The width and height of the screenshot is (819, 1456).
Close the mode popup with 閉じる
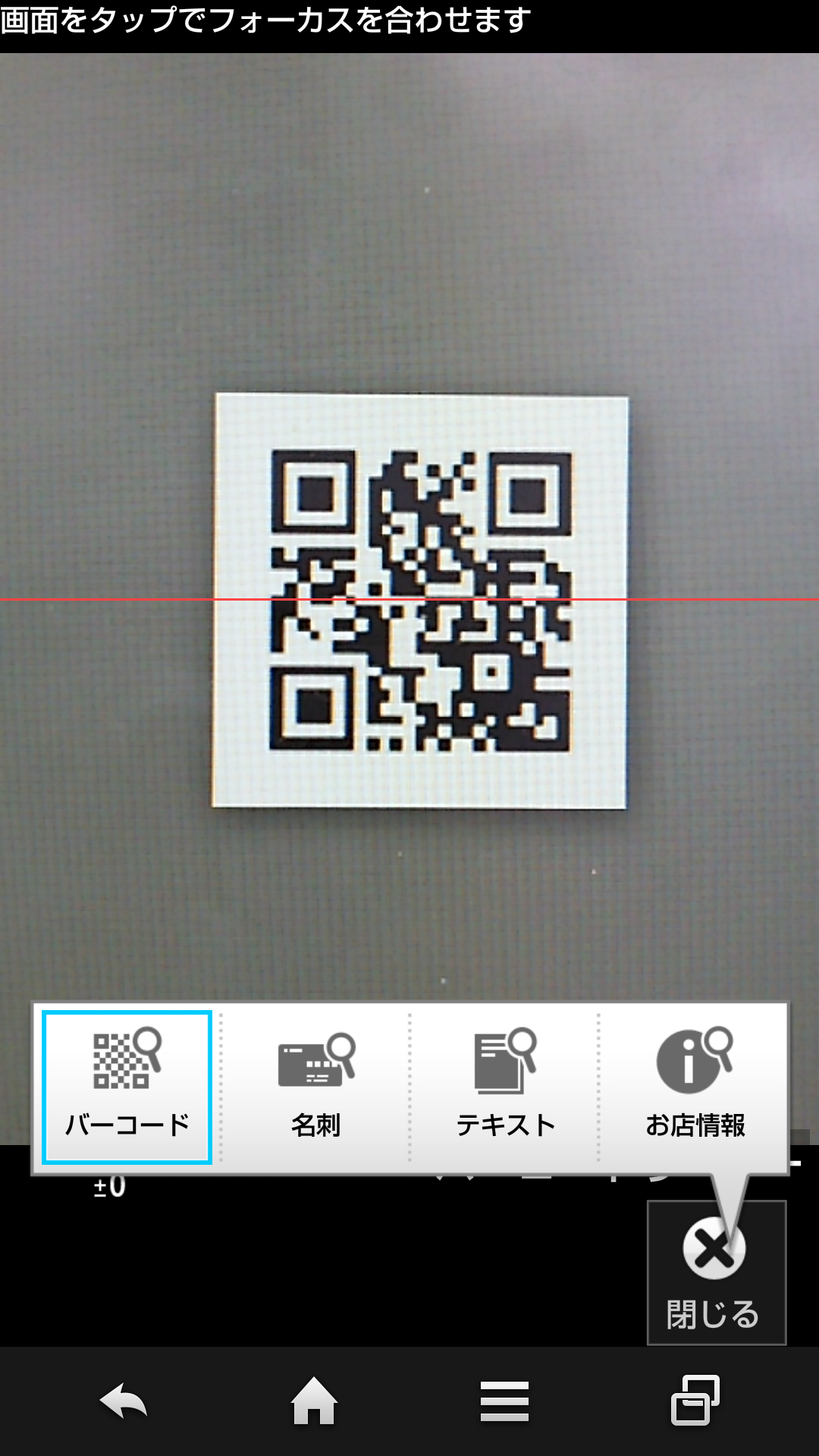(716, 1273)
